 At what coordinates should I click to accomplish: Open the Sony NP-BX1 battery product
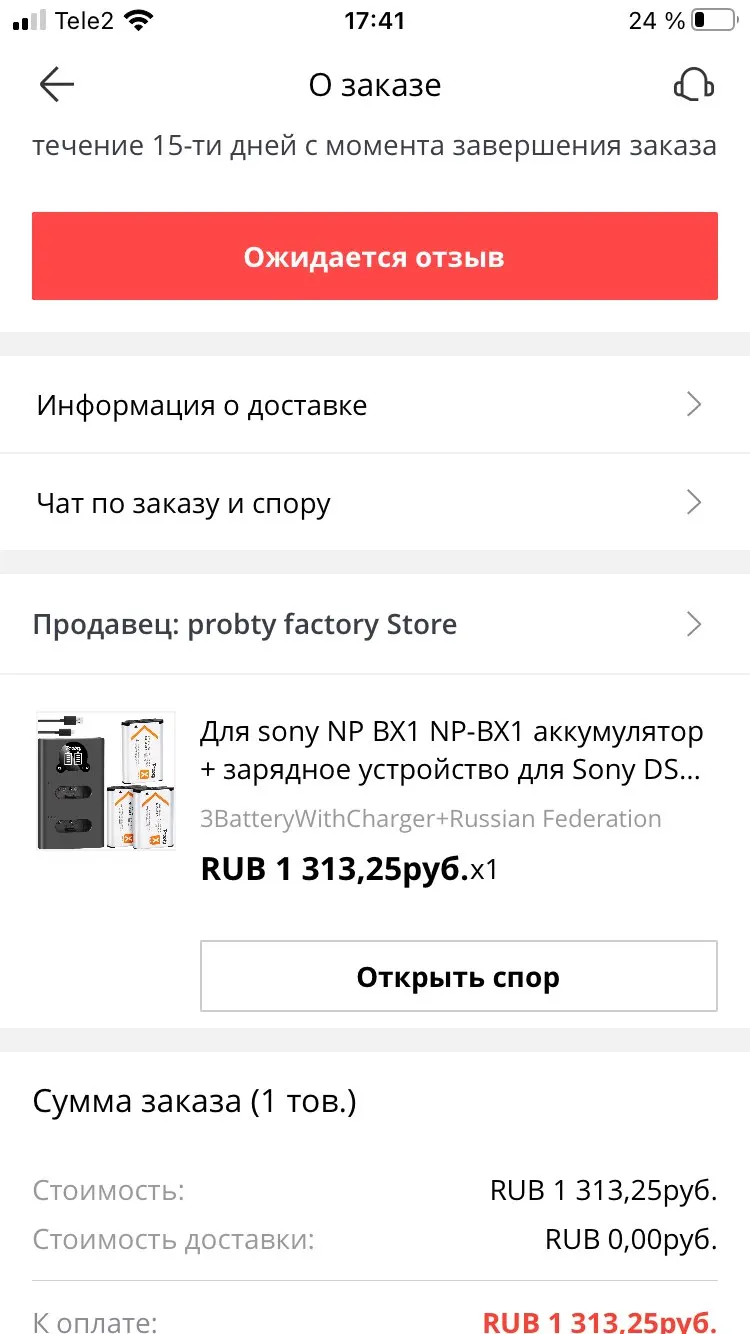451,752
